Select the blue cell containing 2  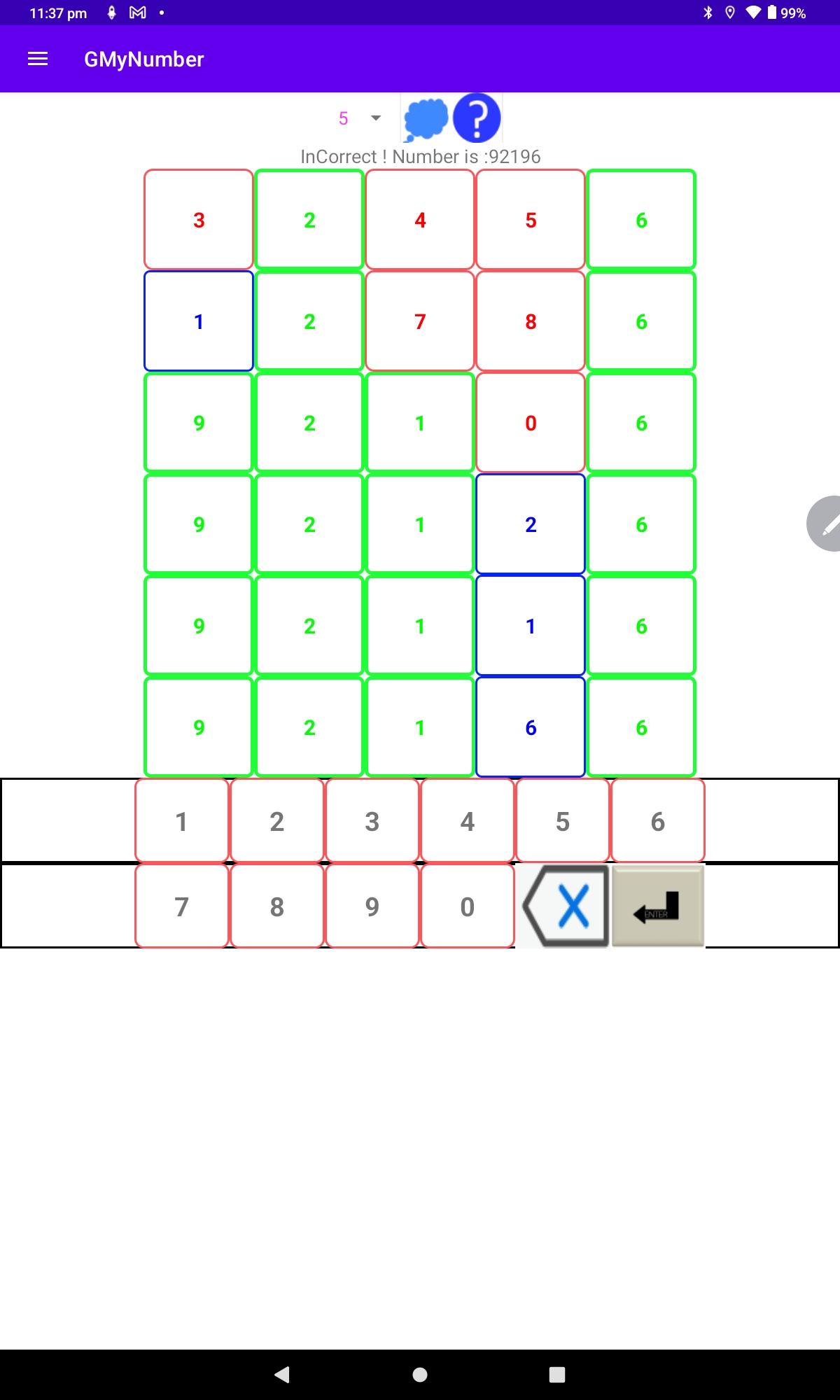click(531, 524)
